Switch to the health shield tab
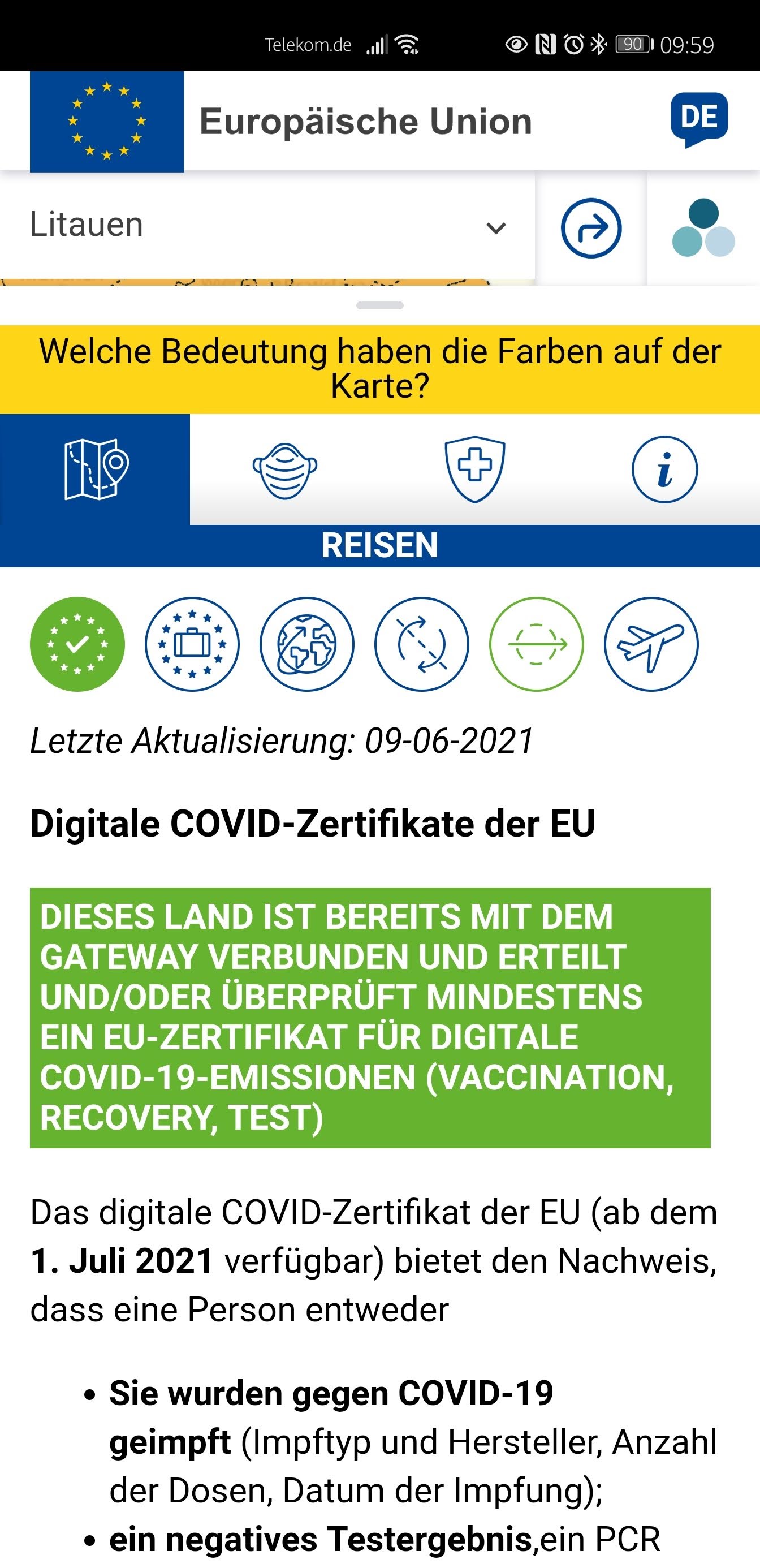Viewport: 760px width, 1568px height. (x=474, y=469)
